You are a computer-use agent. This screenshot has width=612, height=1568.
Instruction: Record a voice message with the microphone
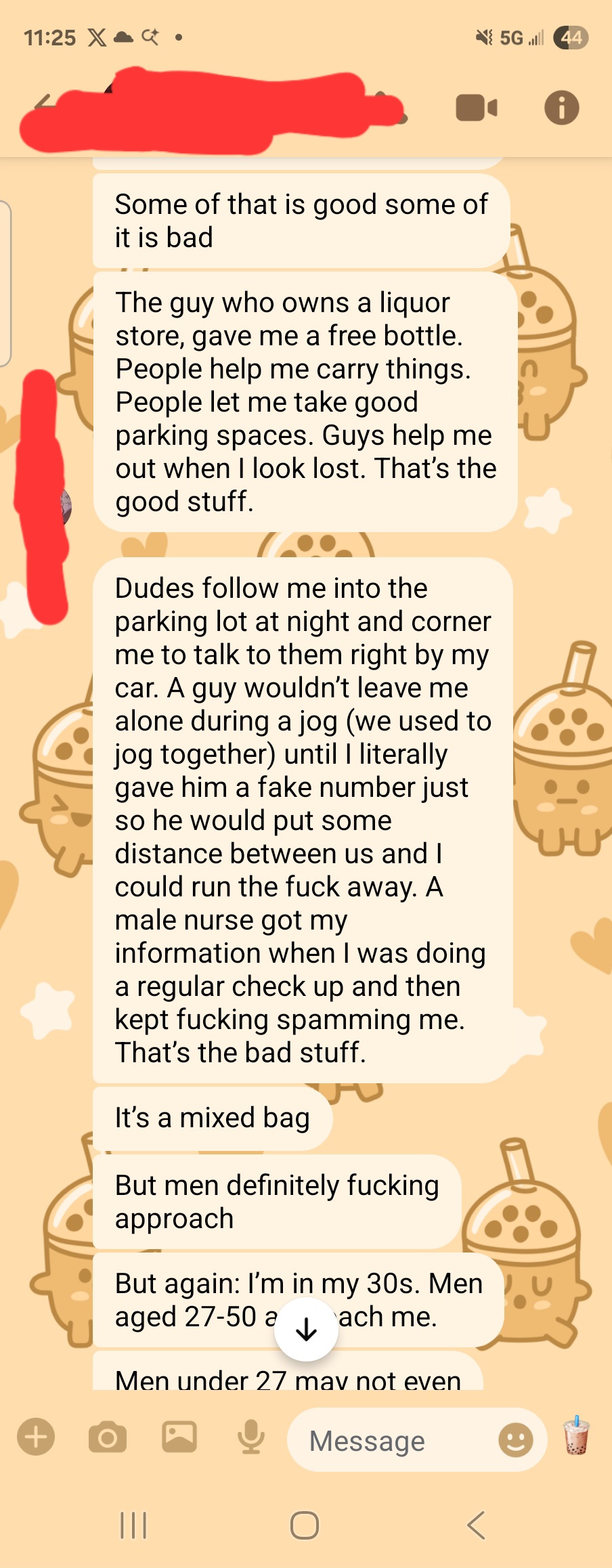pos(250,1437)
